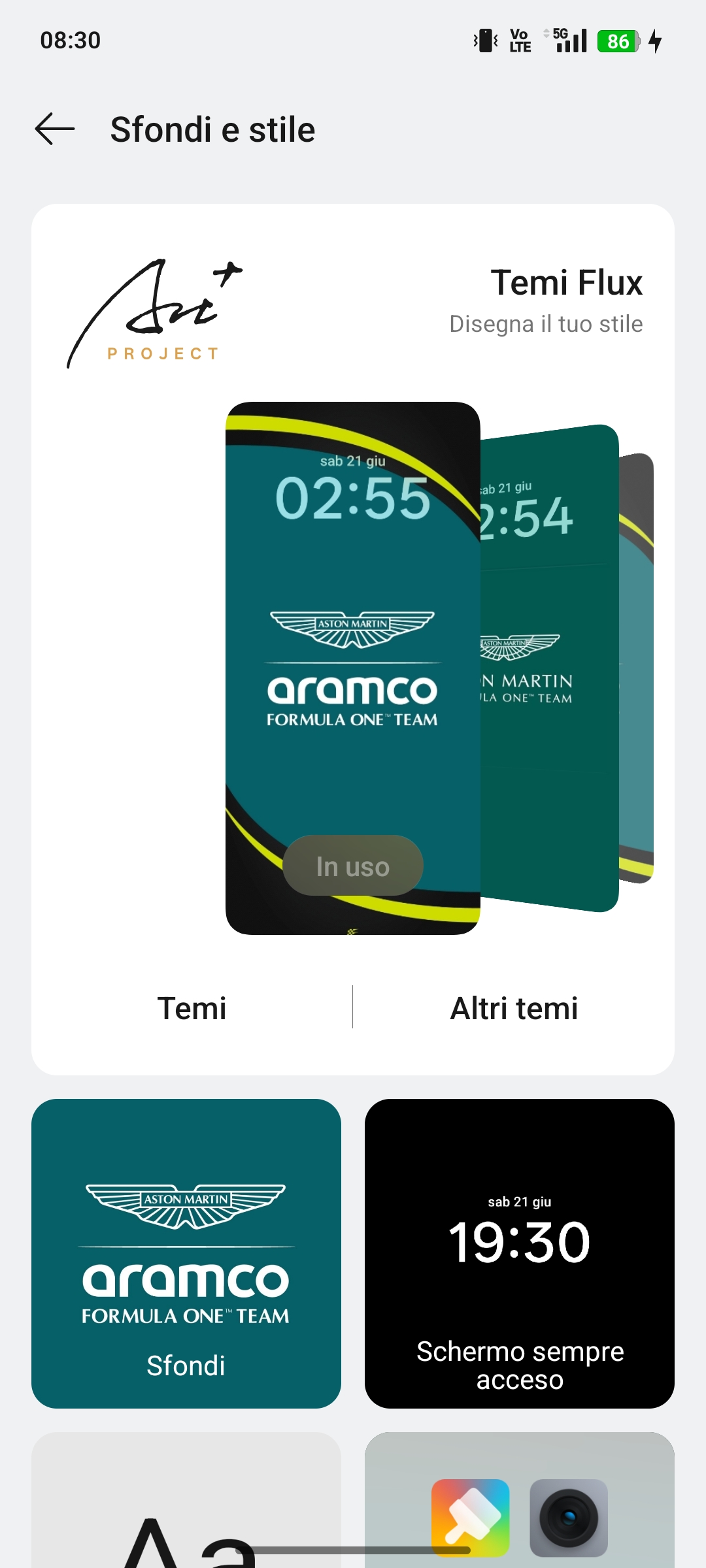Open the Temi Flux Art+ Project banner

(353, 307)
